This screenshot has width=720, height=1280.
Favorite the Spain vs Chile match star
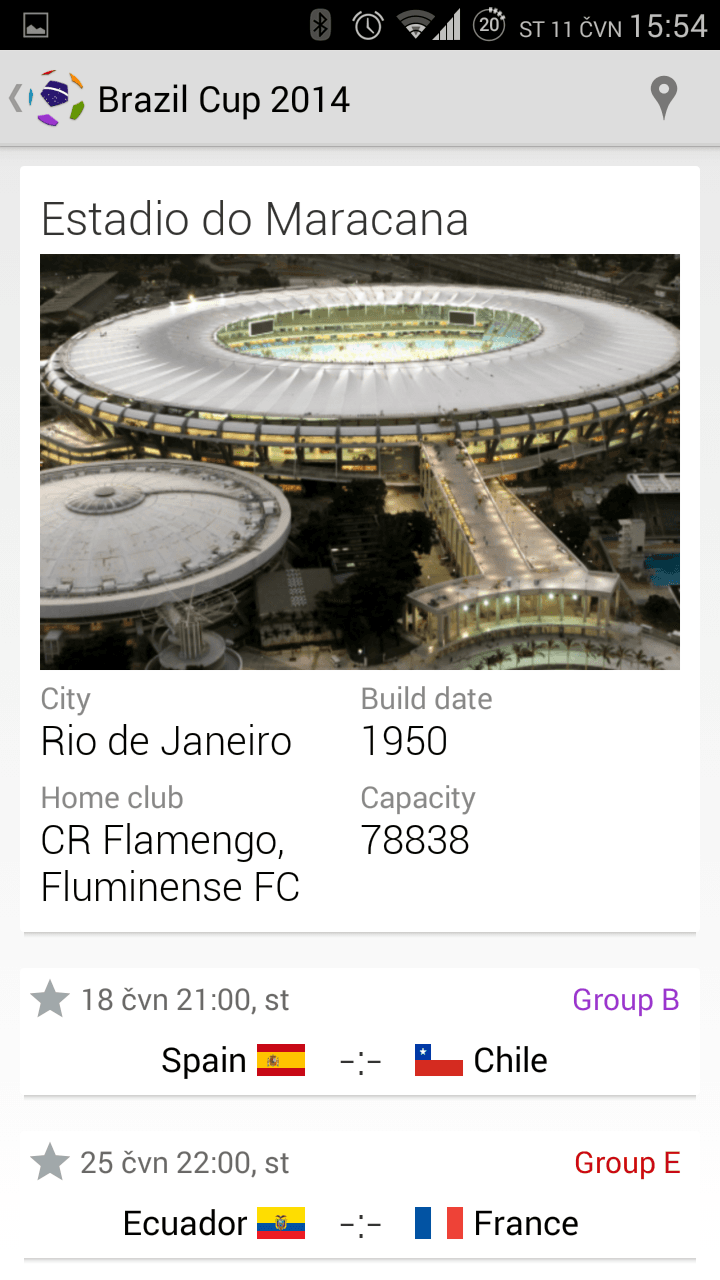(49, 999)
